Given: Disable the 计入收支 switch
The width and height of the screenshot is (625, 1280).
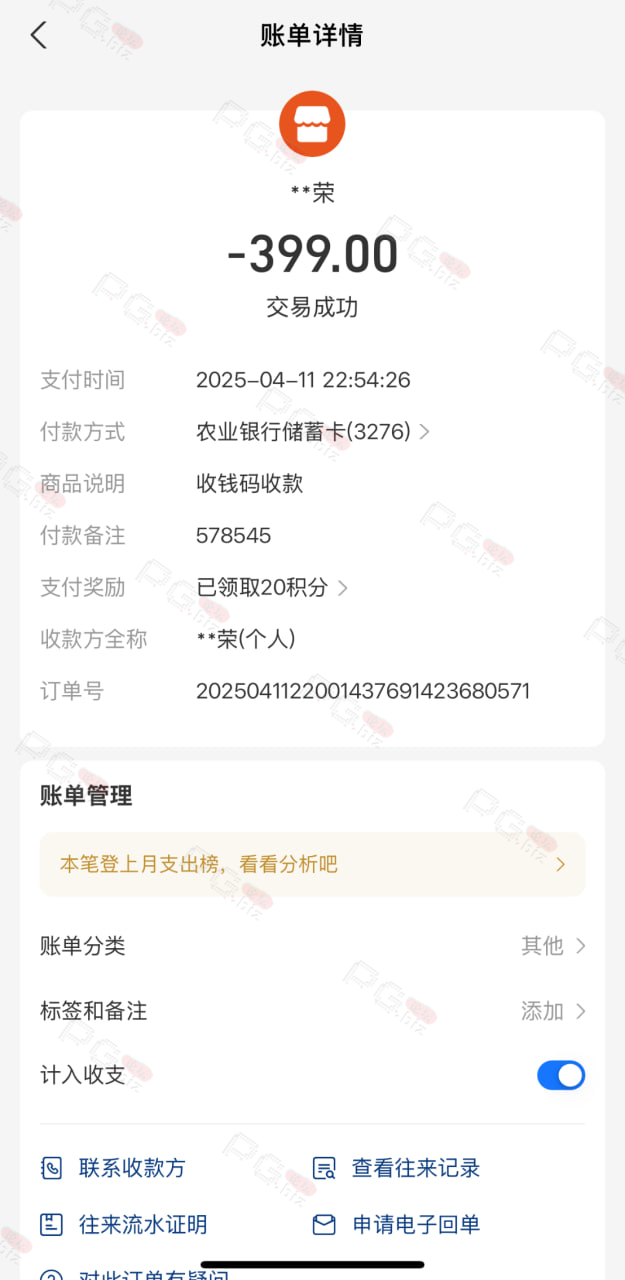Looking at the screenshot, I should click(x=561, y=1075).
